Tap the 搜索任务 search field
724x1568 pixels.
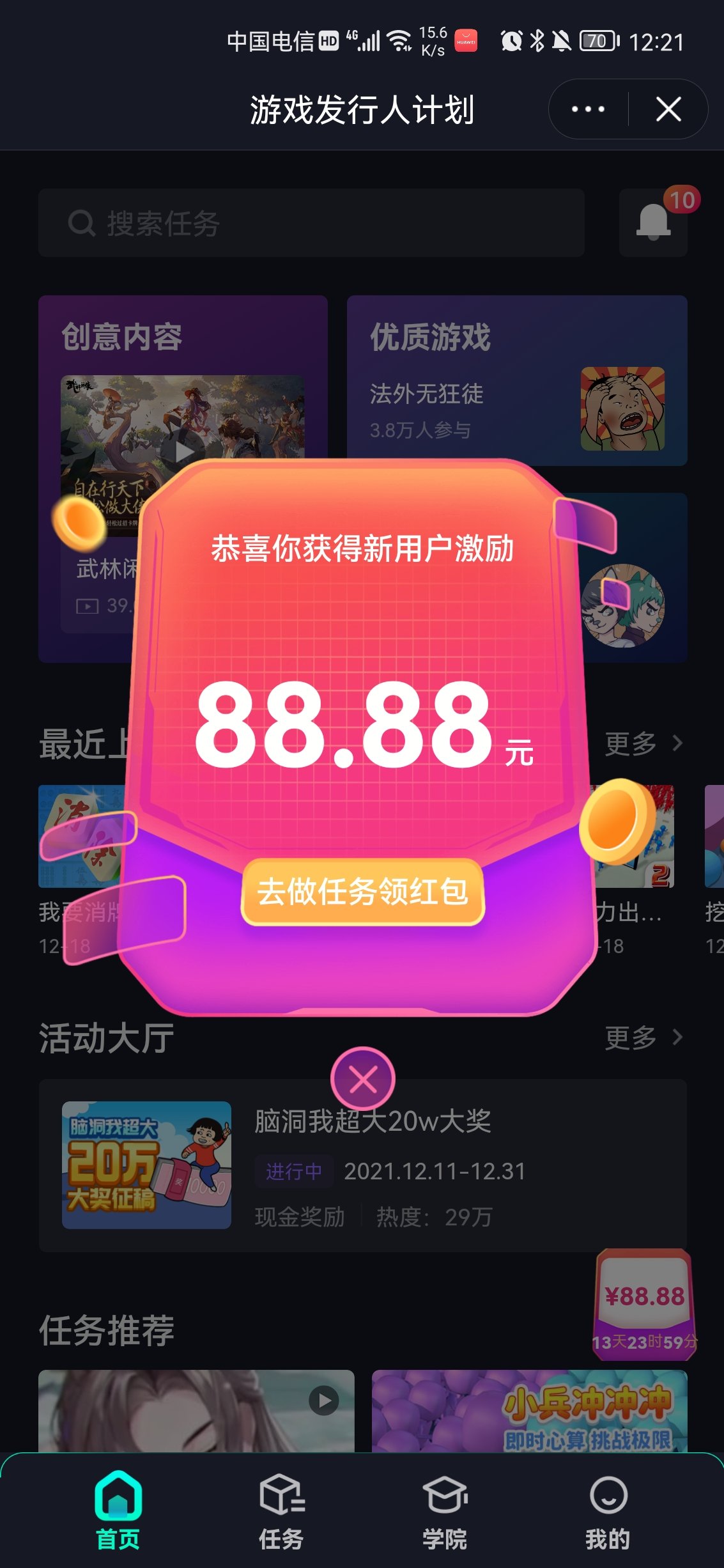(x=311, y=223)
